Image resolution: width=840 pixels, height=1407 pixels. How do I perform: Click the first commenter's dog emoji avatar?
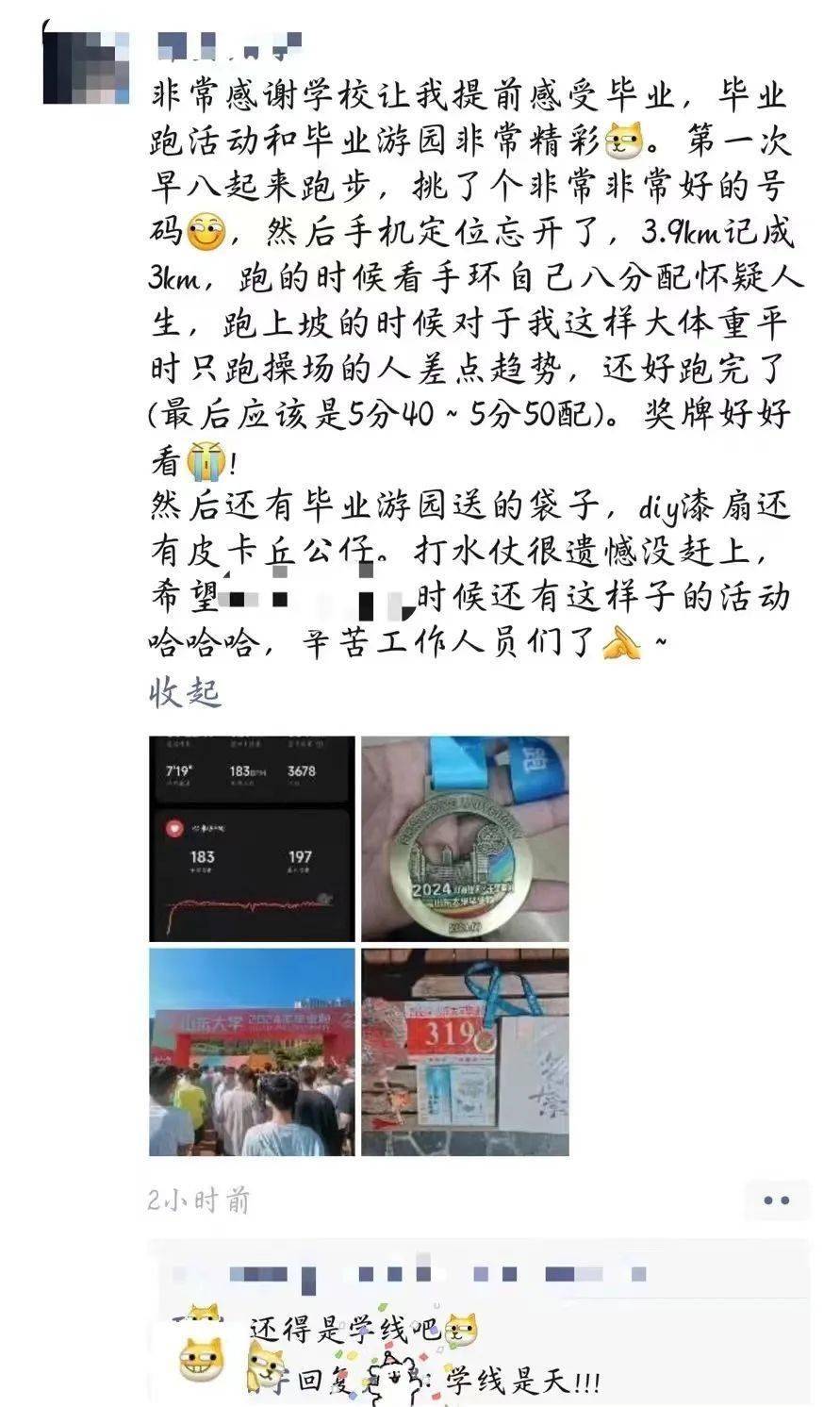click(x=203, y=1312)
